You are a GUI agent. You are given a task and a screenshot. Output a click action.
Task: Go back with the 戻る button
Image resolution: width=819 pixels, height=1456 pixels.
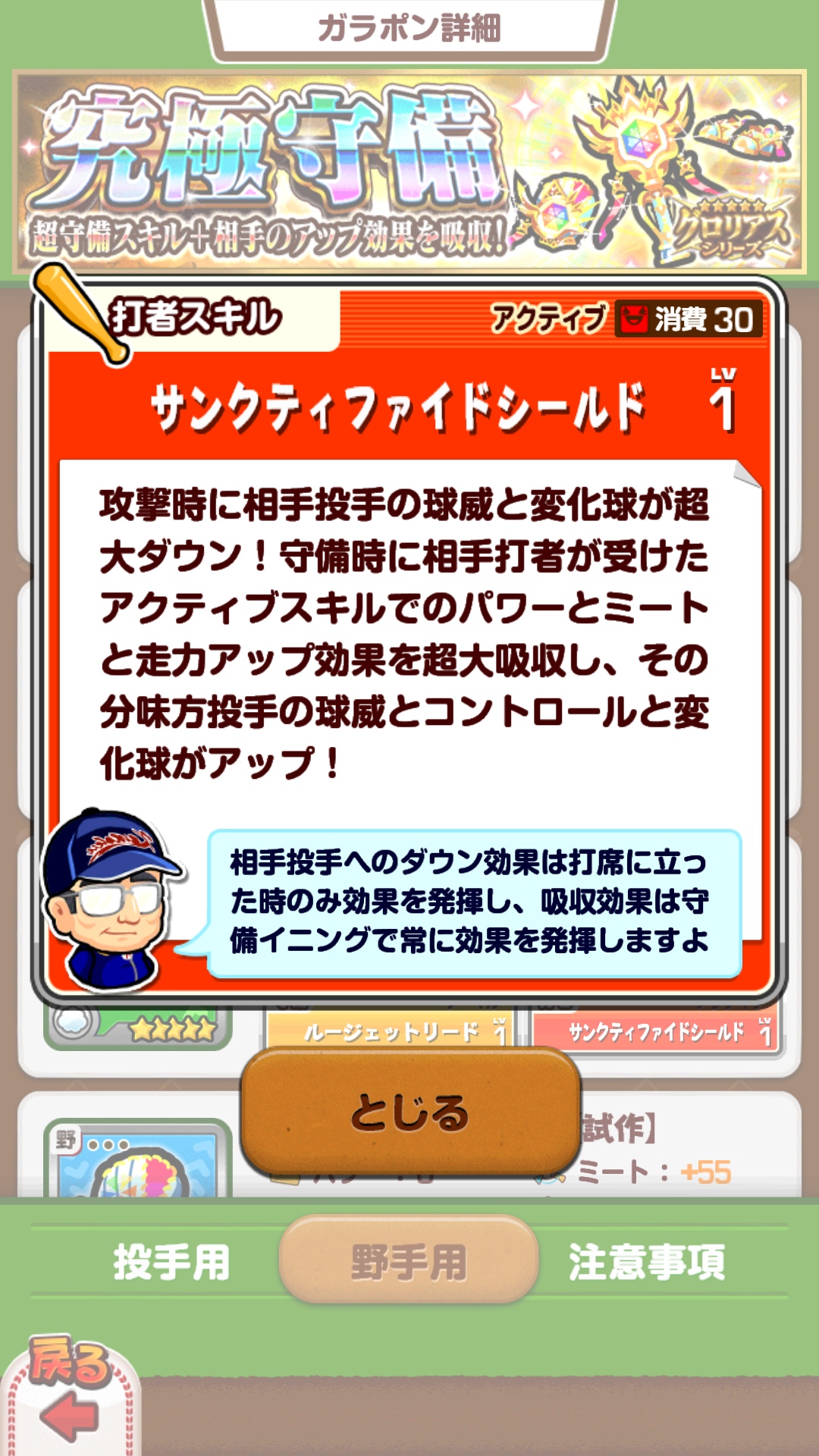pos(70,1395)
